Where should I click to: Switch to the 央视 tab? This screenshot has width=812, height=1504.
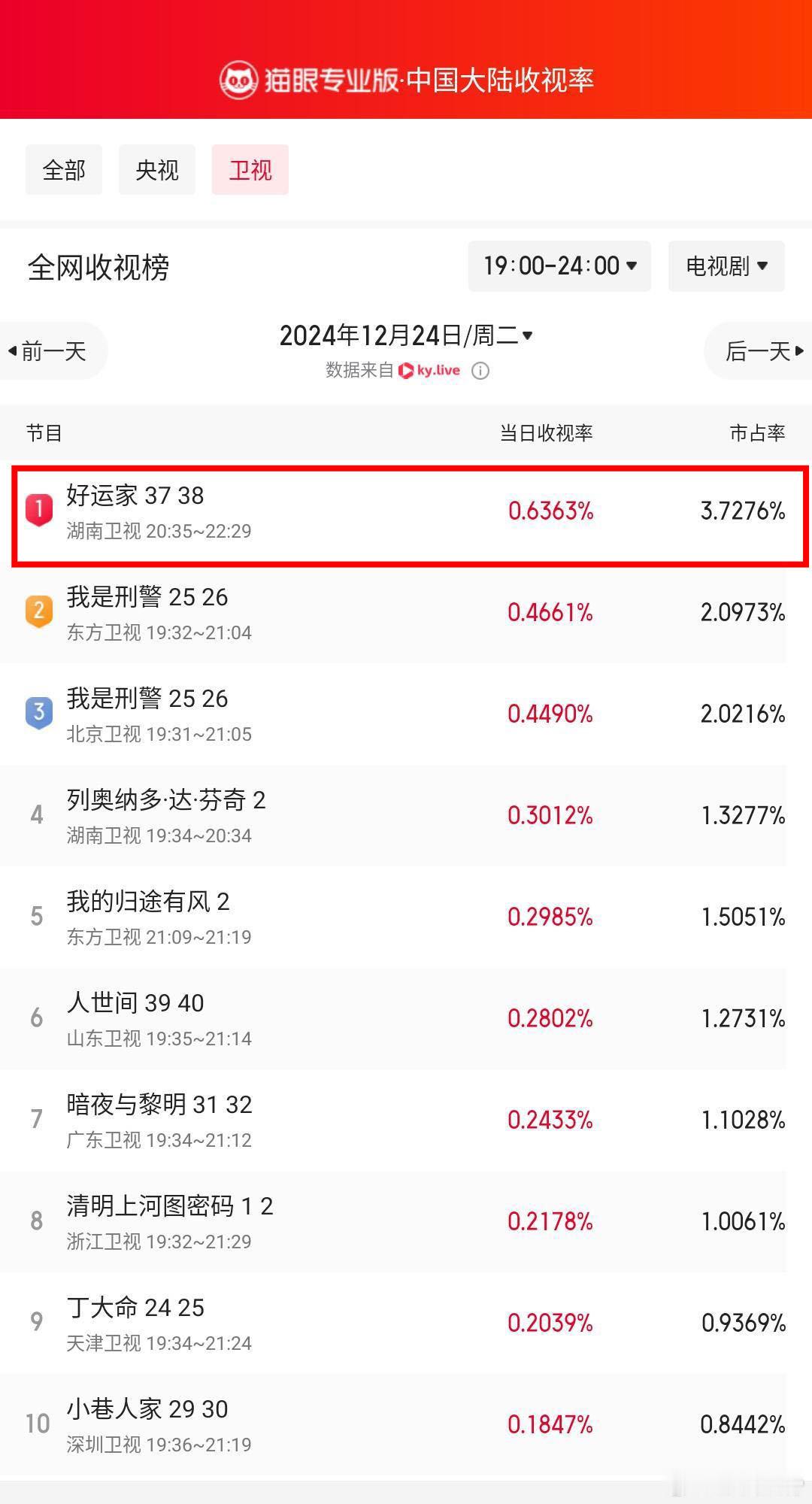tap(156, 170)
